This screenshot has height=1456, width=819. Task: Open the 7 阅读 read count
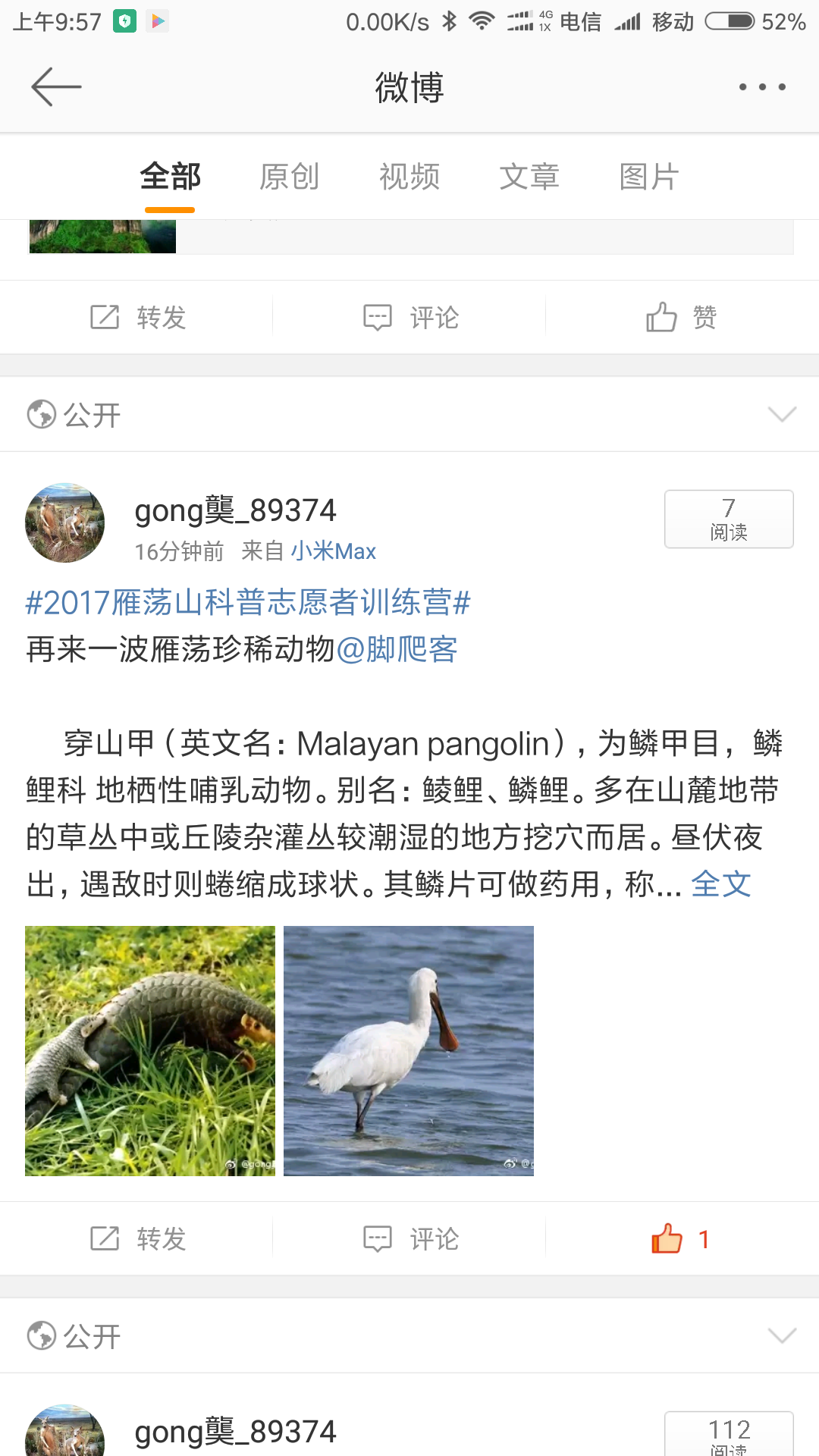729,519
